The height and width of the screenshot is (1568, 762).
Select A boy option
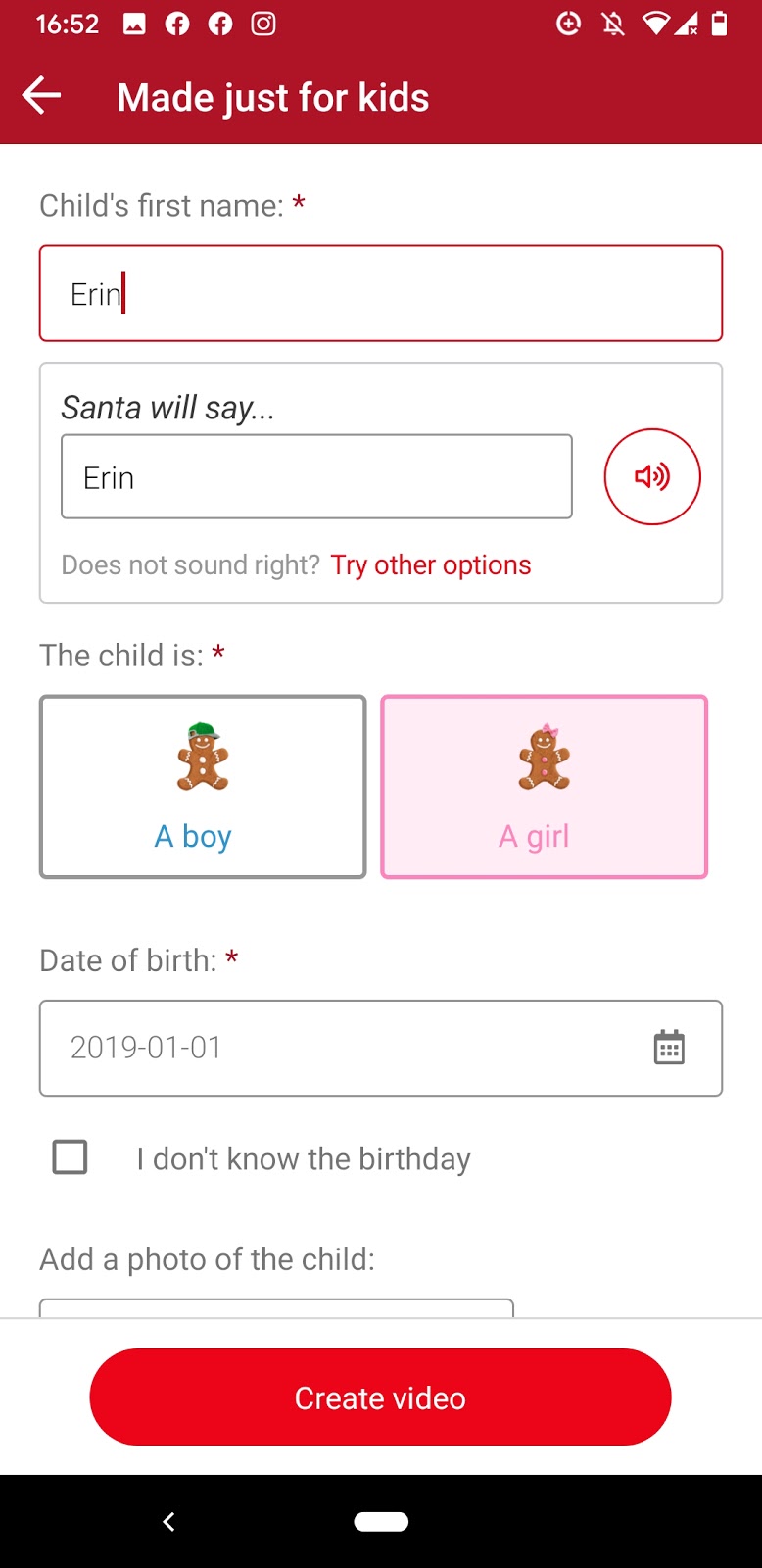tap(203, 787)
